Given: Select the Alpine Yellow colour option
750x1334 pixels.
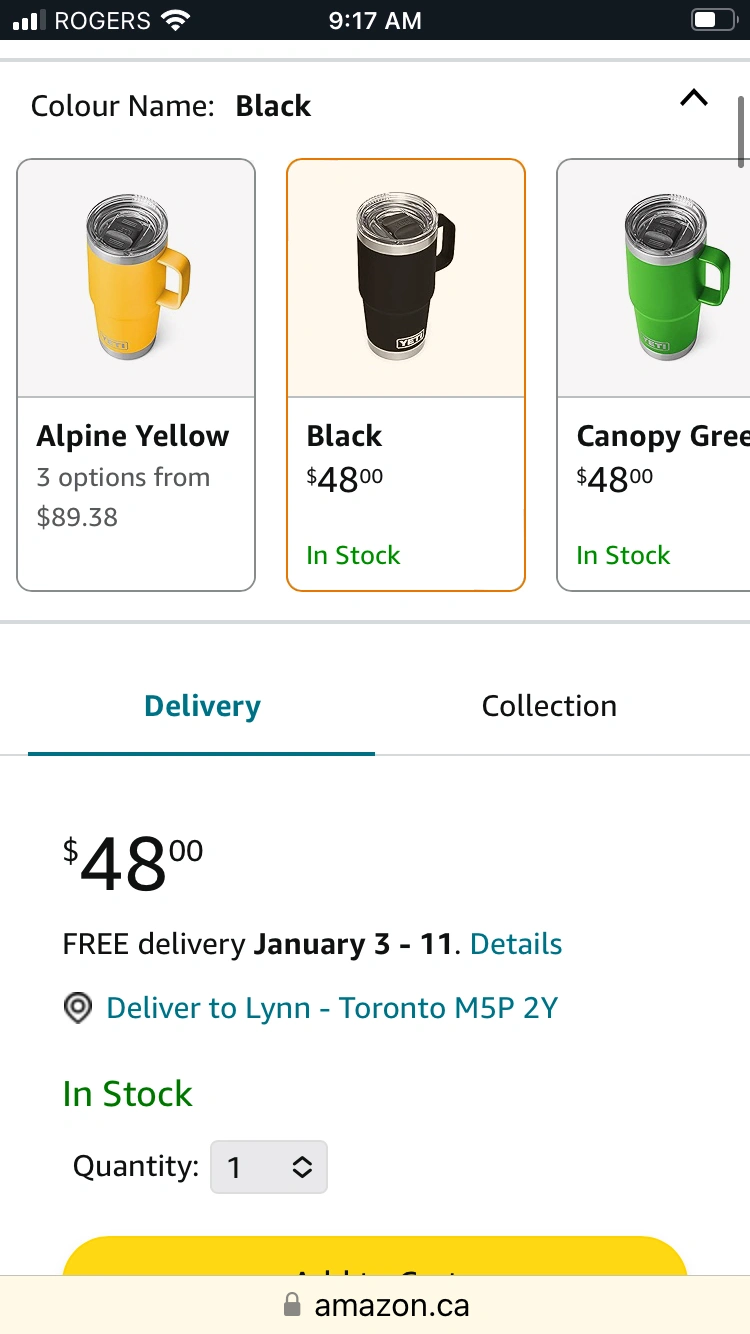Looking at the screenshot, I should [136, 375].
